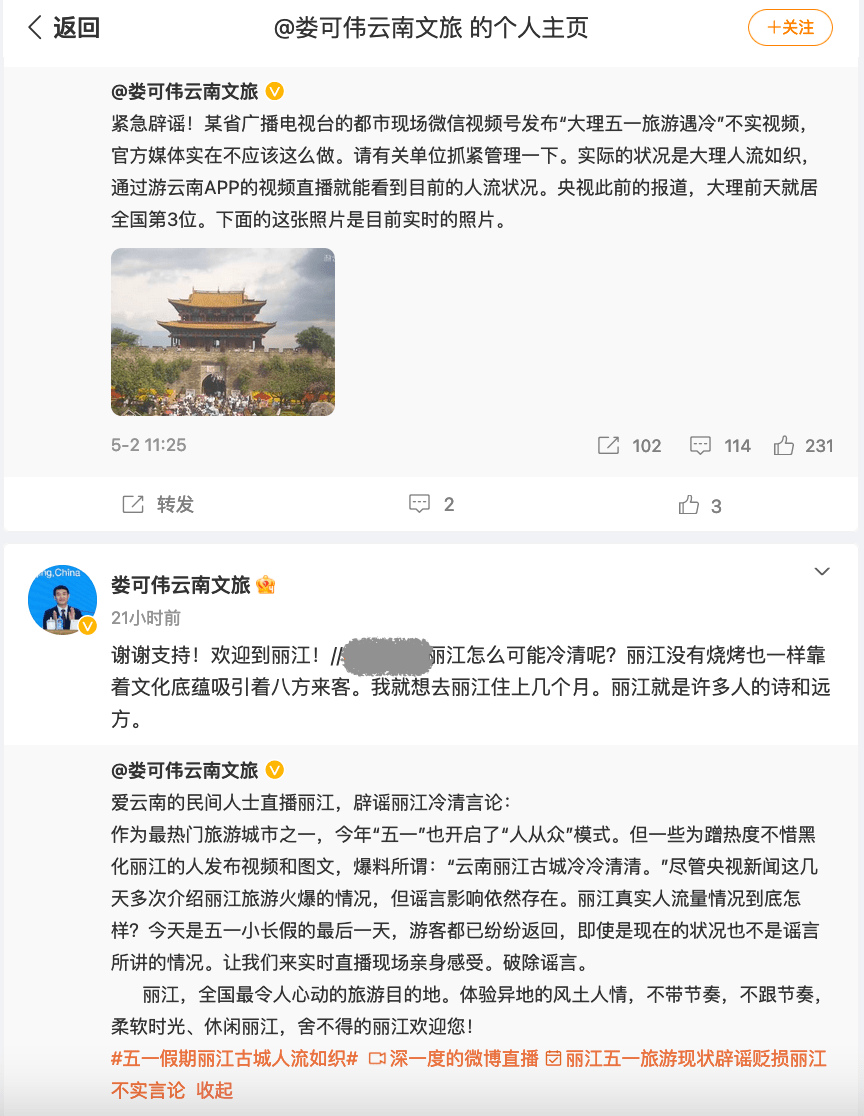Open the Dali gate photo thumbnail
864x1116 pixels.
[223, 332]
